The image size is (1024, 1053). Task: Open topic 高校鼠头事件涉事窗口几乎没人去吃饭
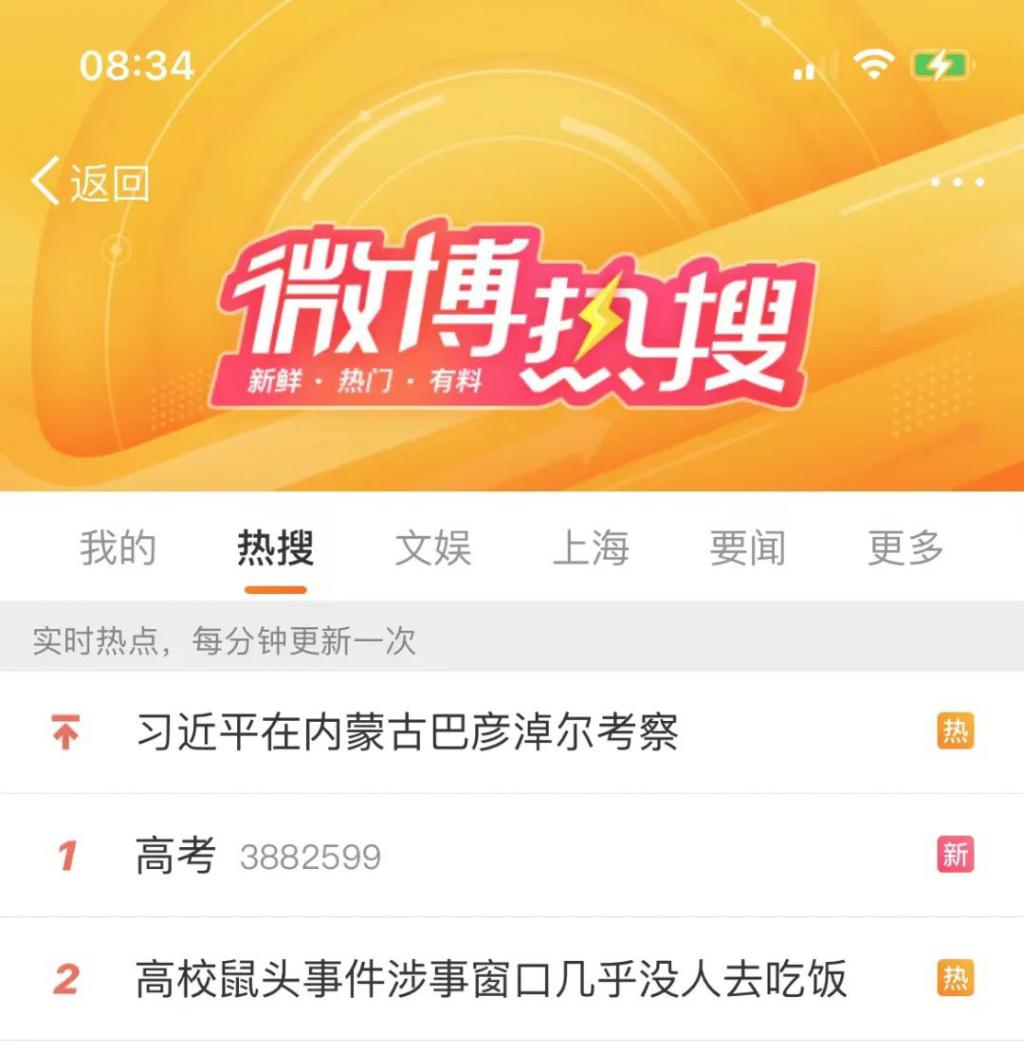(x=491, y=979)
